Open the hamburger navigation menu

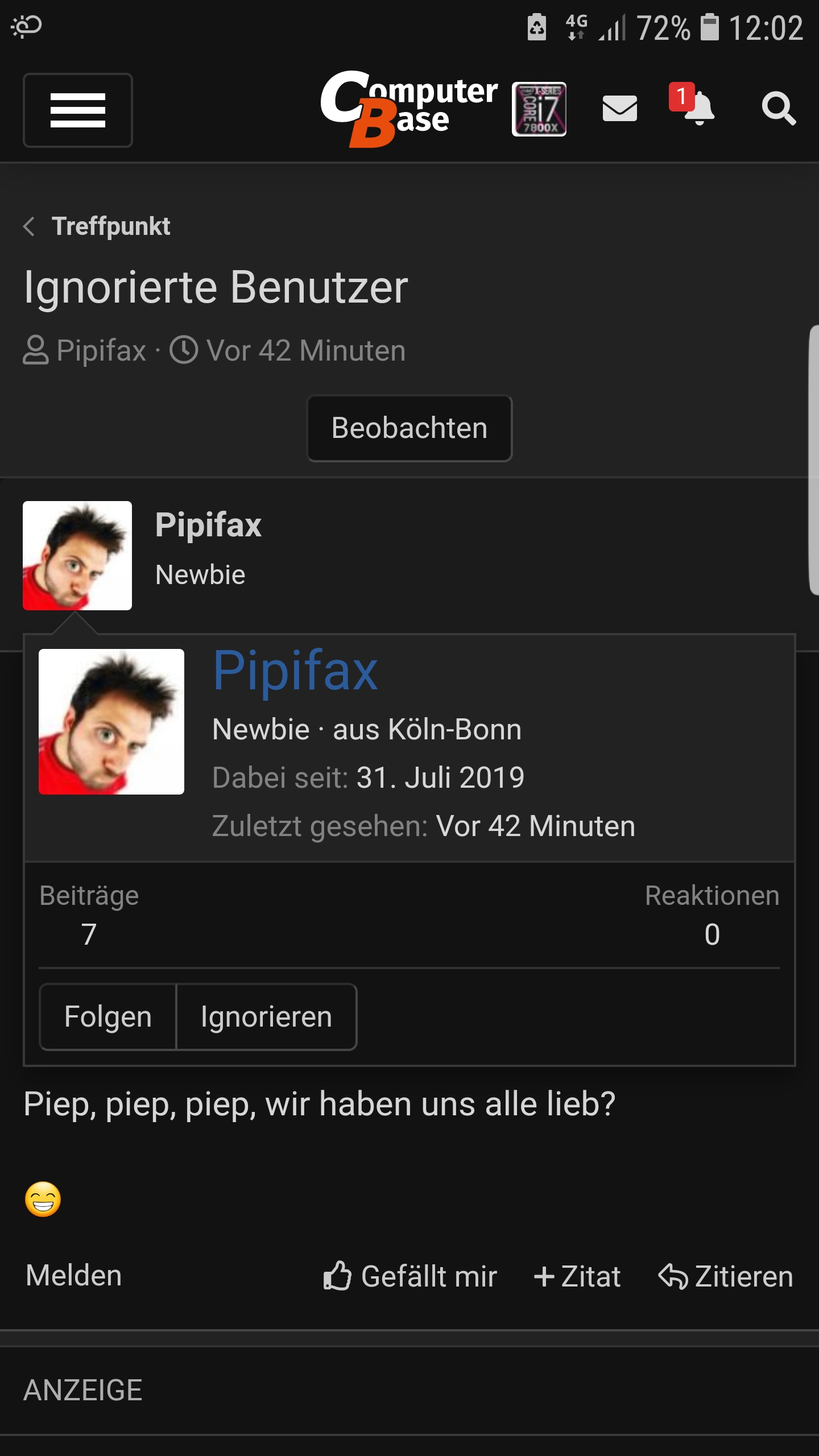tap(78, 111)
